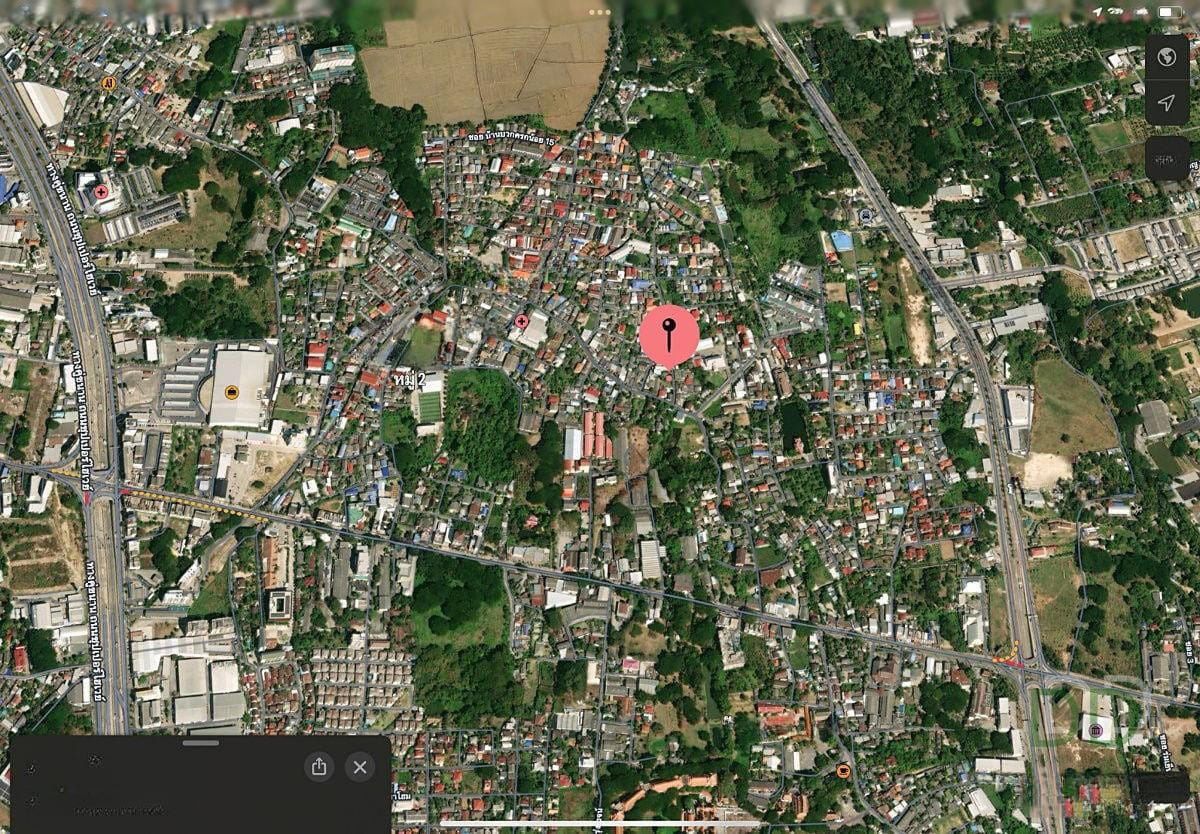Share the dropped pin location
The image size is (1200, 834).
click(319, 767)
